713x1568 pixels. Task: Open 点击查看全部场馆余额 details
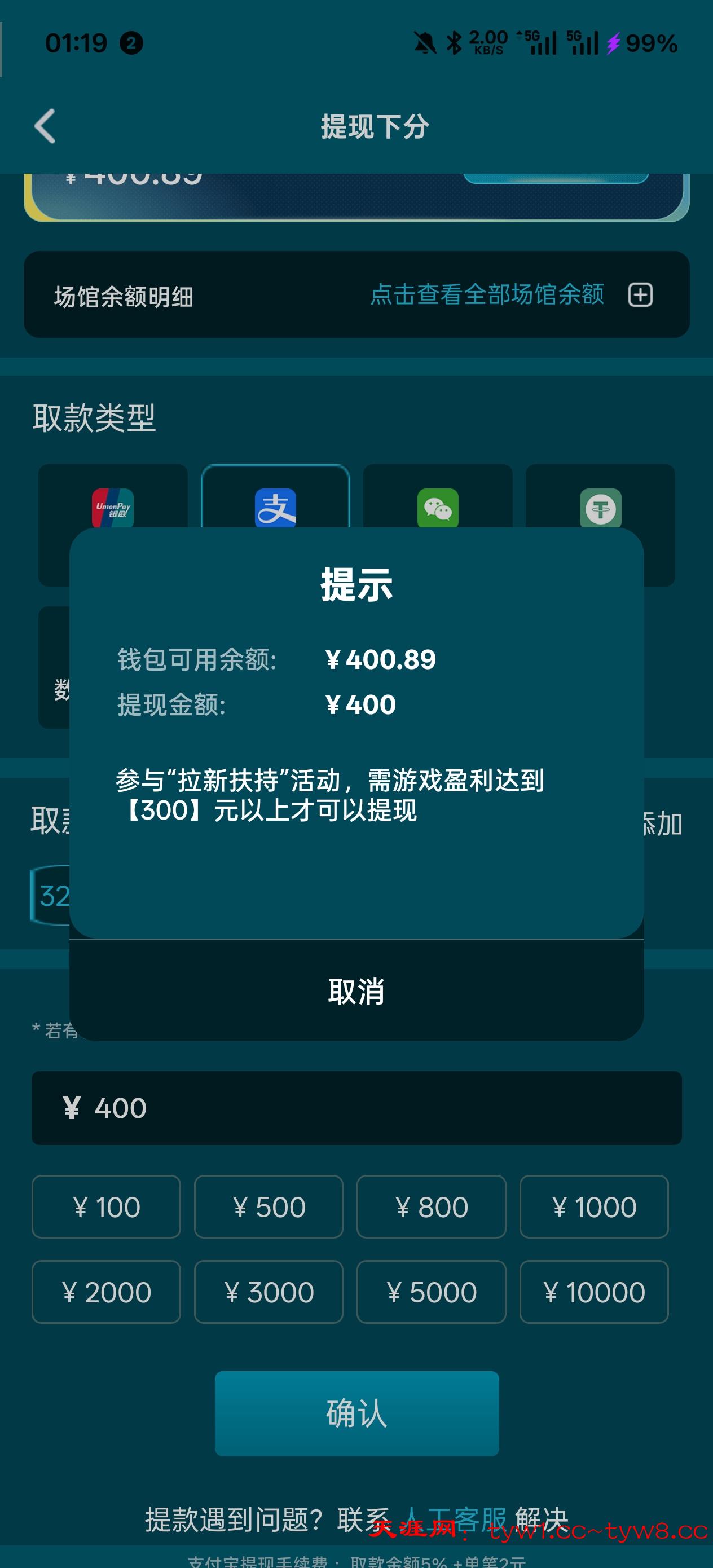tap(486, 294)
